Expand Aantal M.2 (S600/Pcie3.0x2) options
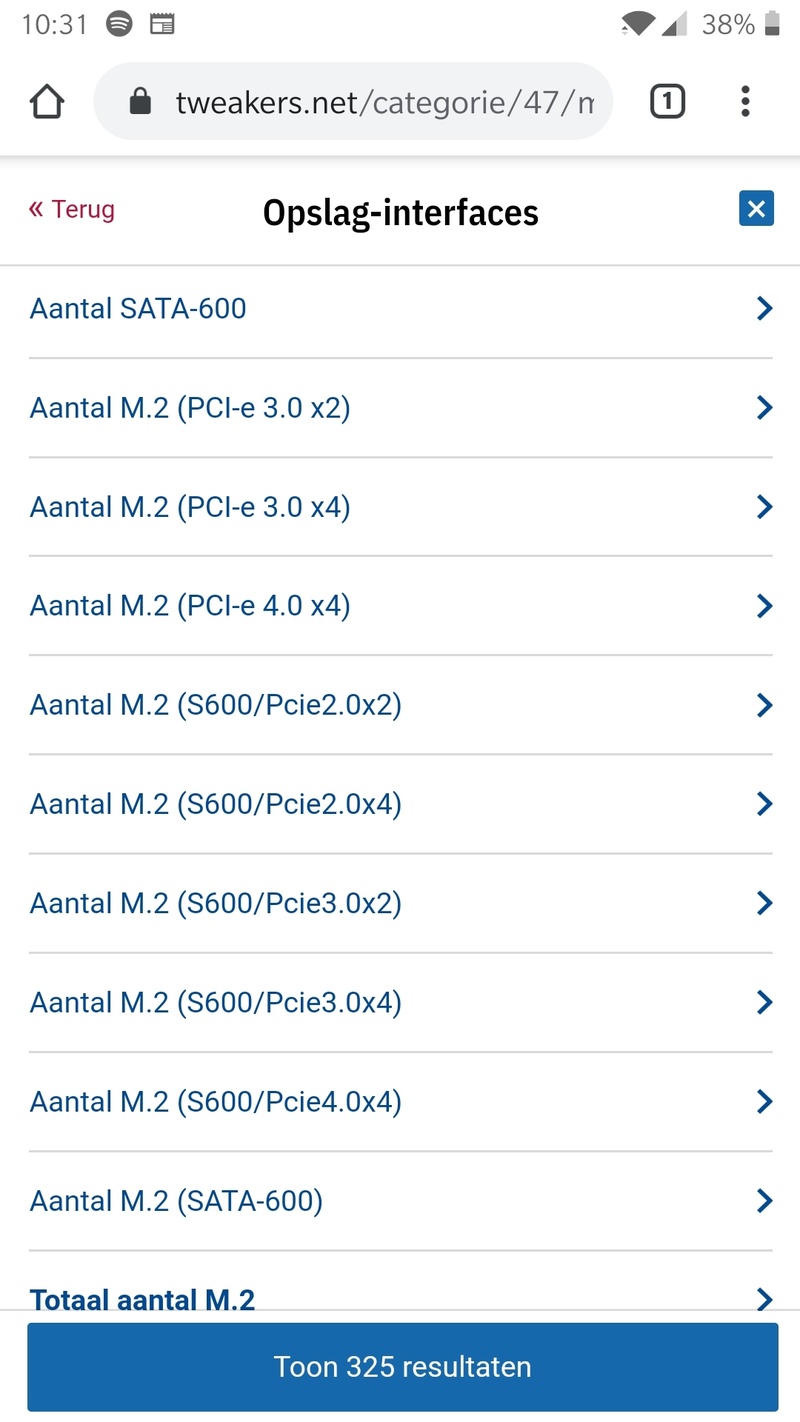The width and height of the screenshot is (800, 1422). (x=400, y=903)
